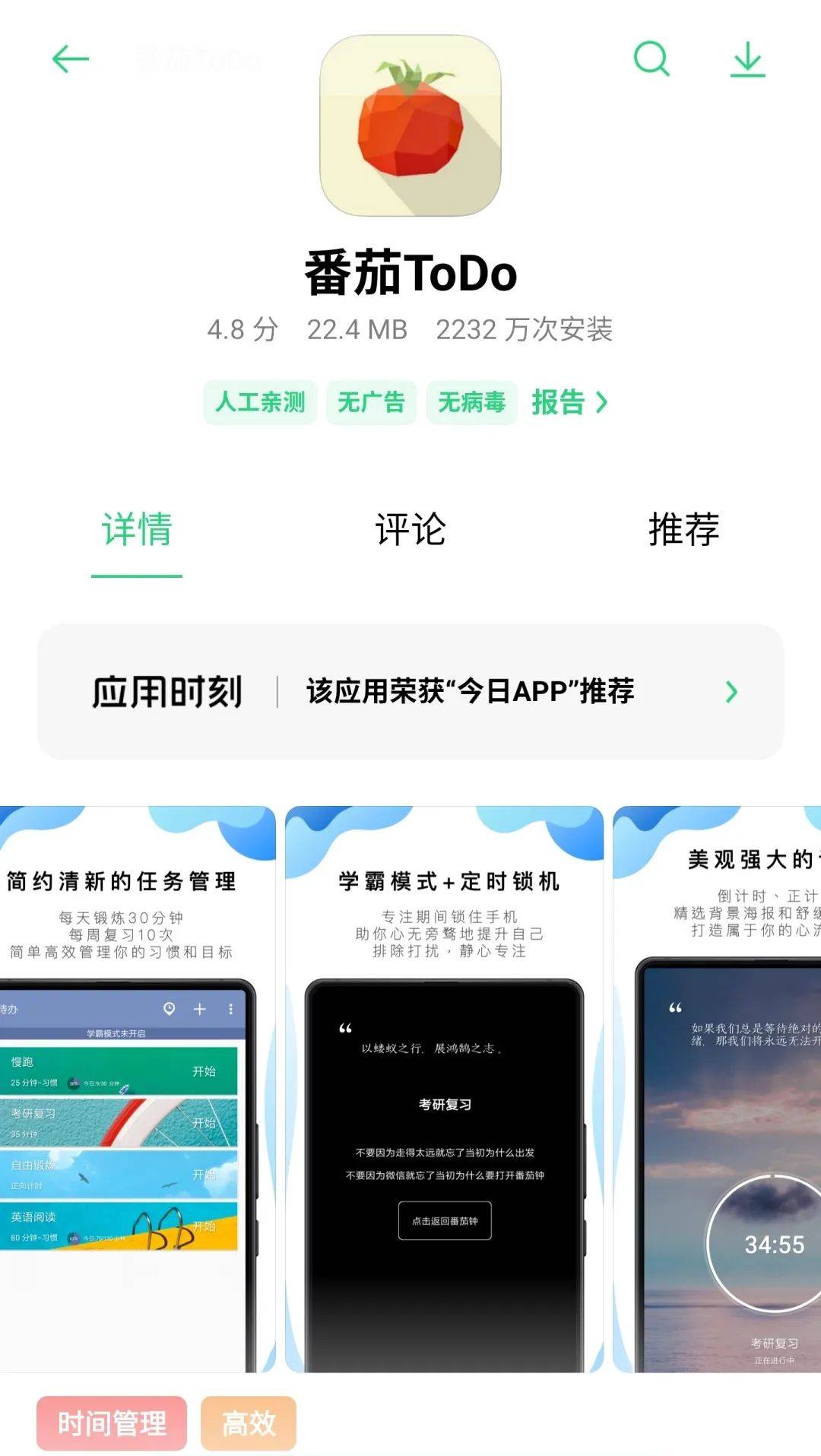This screenshot has width=821, height=1456.
Task: Switch to the 推荐 tab
Action: point(683,529)
